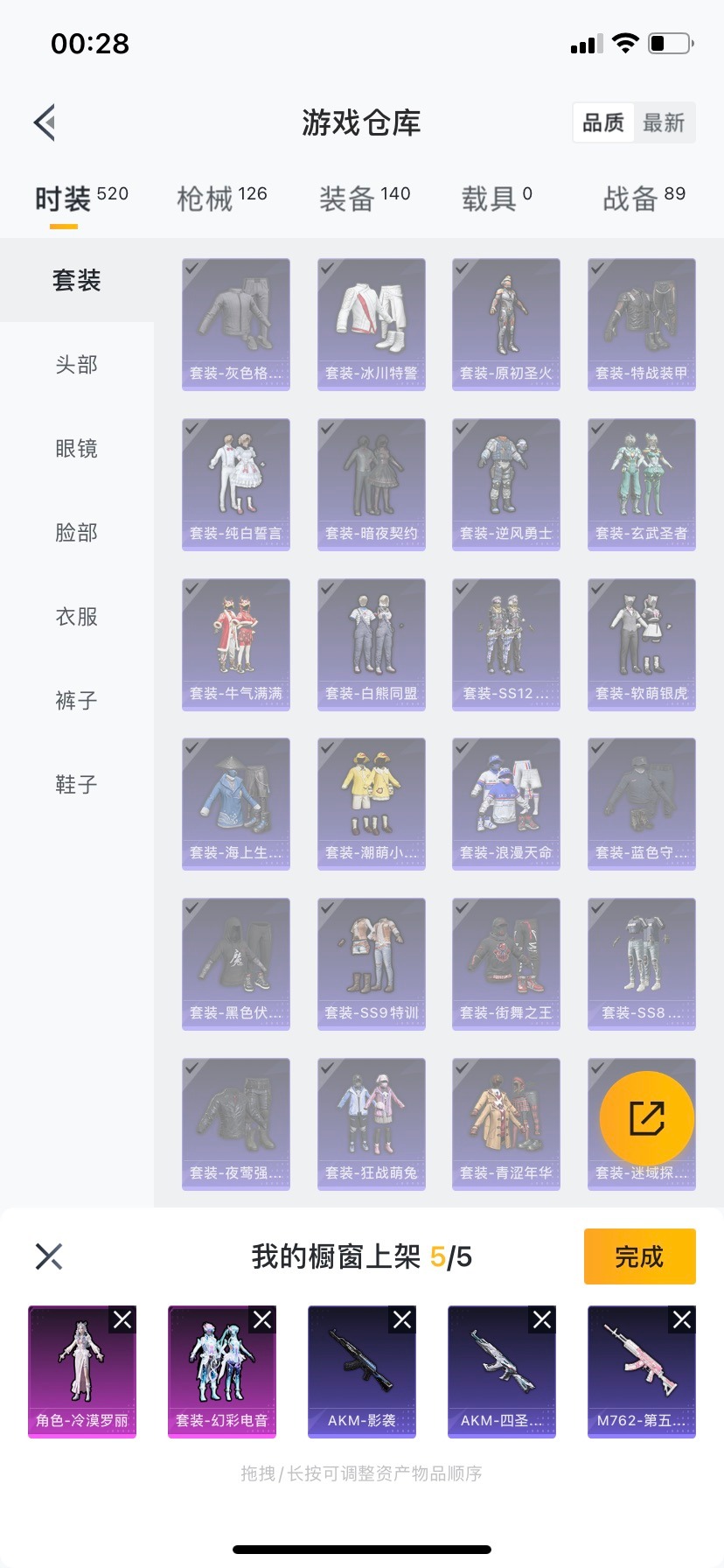Select the 头部 category in sidebar
Screen dimensions: 724x1568
(77, 364)
